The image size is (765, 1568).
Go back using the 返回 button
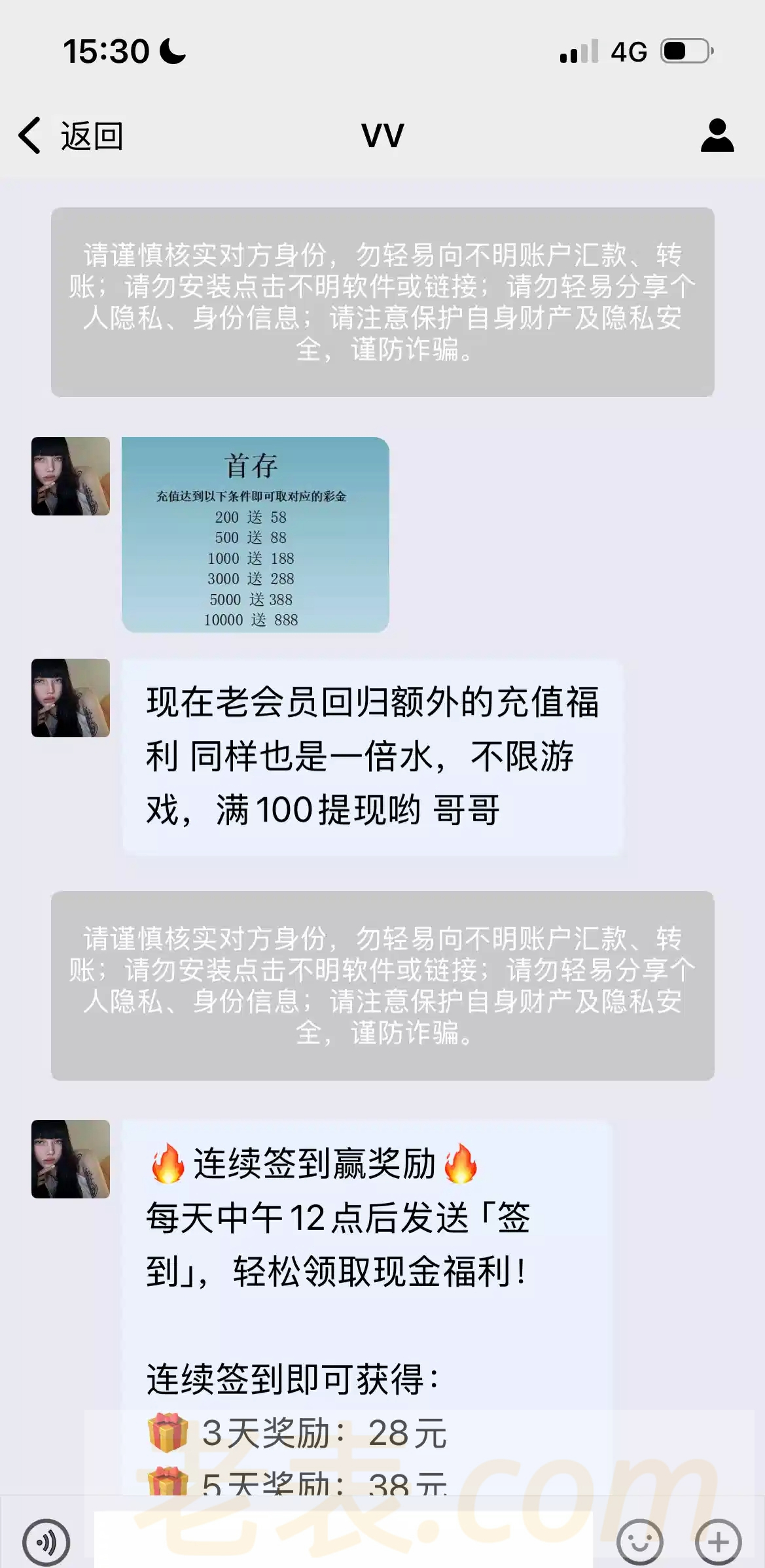[71, 136]
